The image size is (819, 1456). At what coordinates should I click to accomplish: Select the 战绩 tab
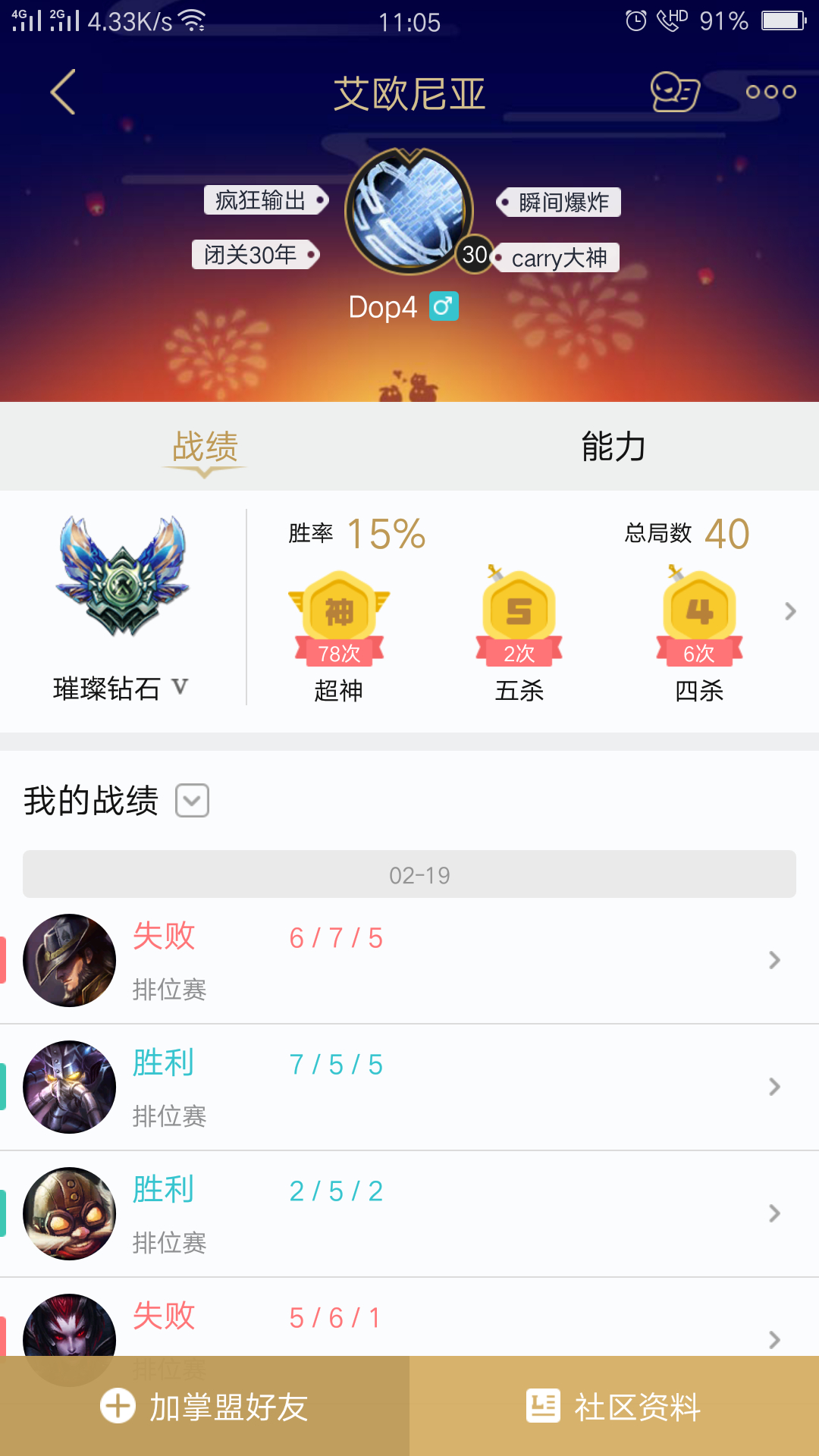205,446
